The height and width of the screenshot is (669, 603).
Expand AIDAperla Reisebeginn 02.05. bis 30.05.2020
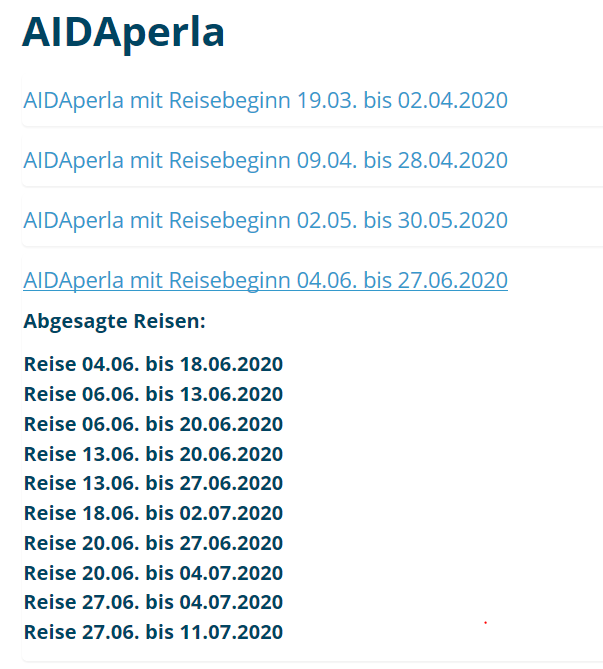tap(265, 221)
